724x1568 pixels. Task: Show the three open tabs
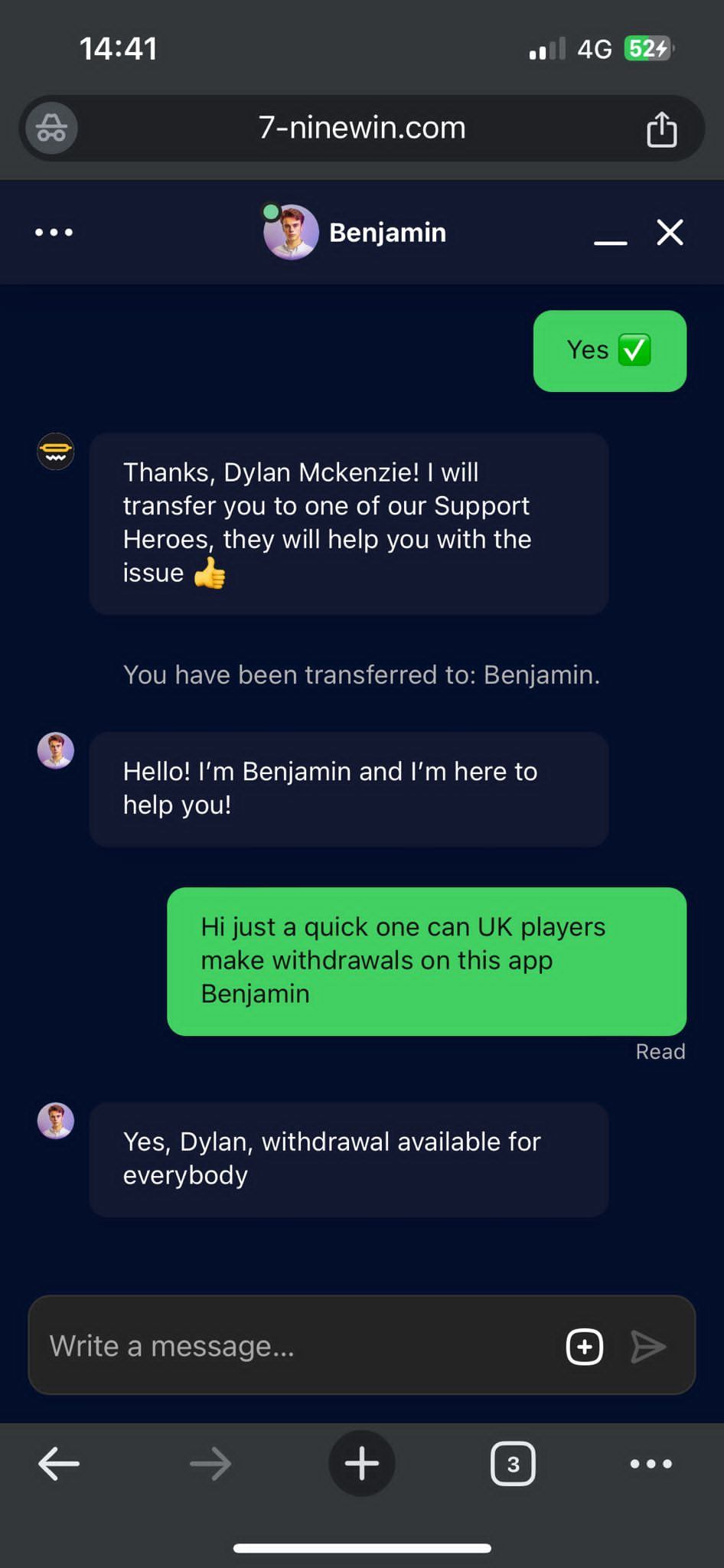click(513, 1464)
